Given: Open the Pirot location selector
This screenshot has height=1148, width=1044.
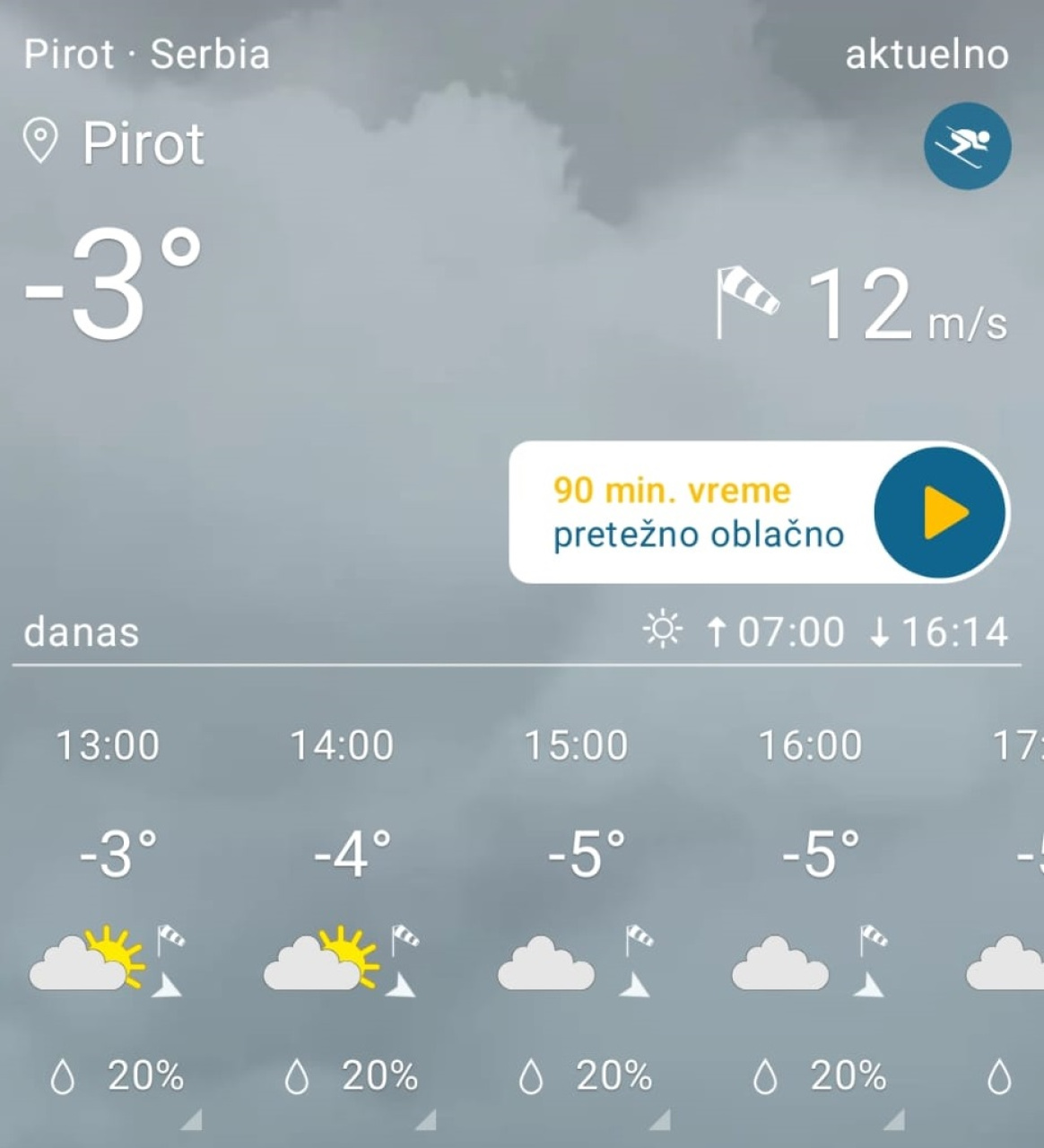Looking at the screenshot, I should (x=117, y=143).
